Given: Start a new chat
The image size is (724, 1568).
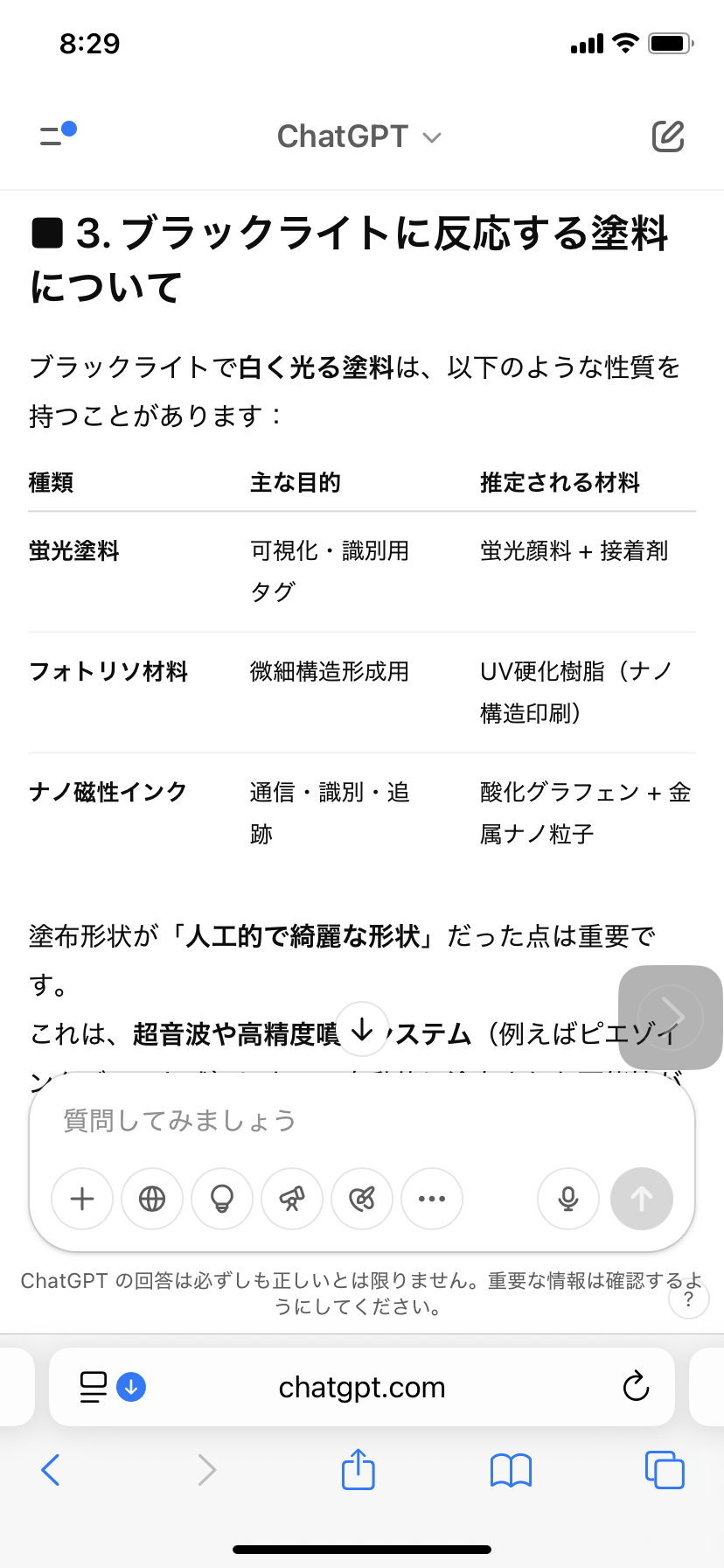Looking at the screenshot, I should pos(668,136).
